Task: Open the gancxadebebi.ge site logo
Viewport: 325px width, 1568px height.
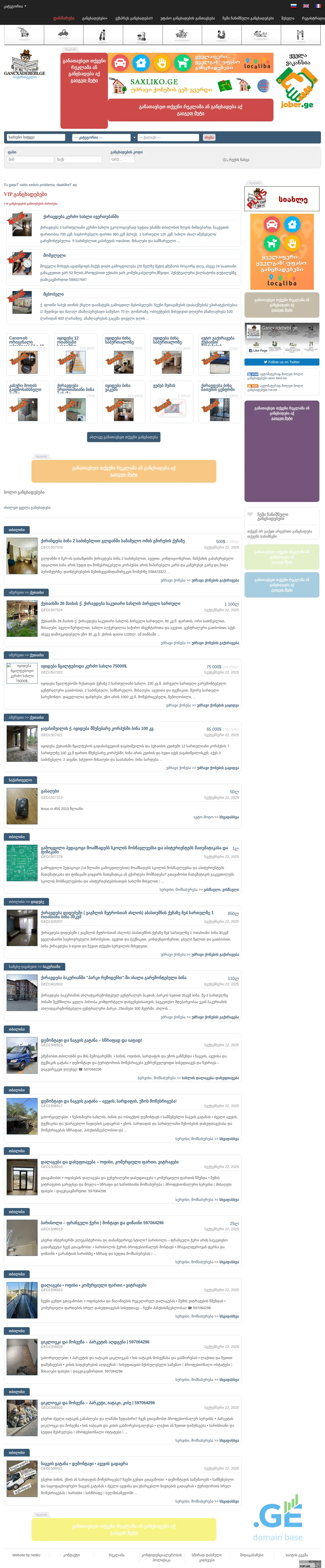Action: [25, 66]
